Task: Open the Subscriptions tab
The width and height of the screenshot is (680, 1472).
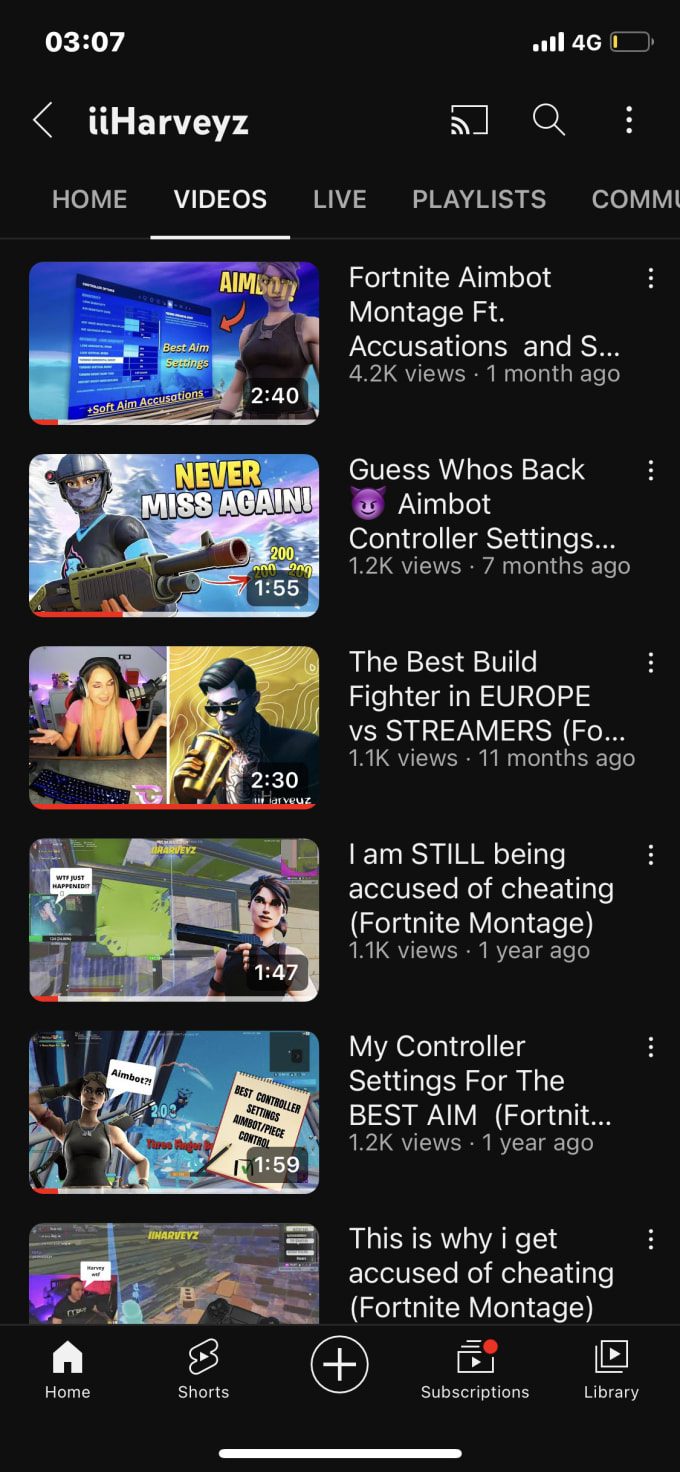Action: (x=475, y=1370)
